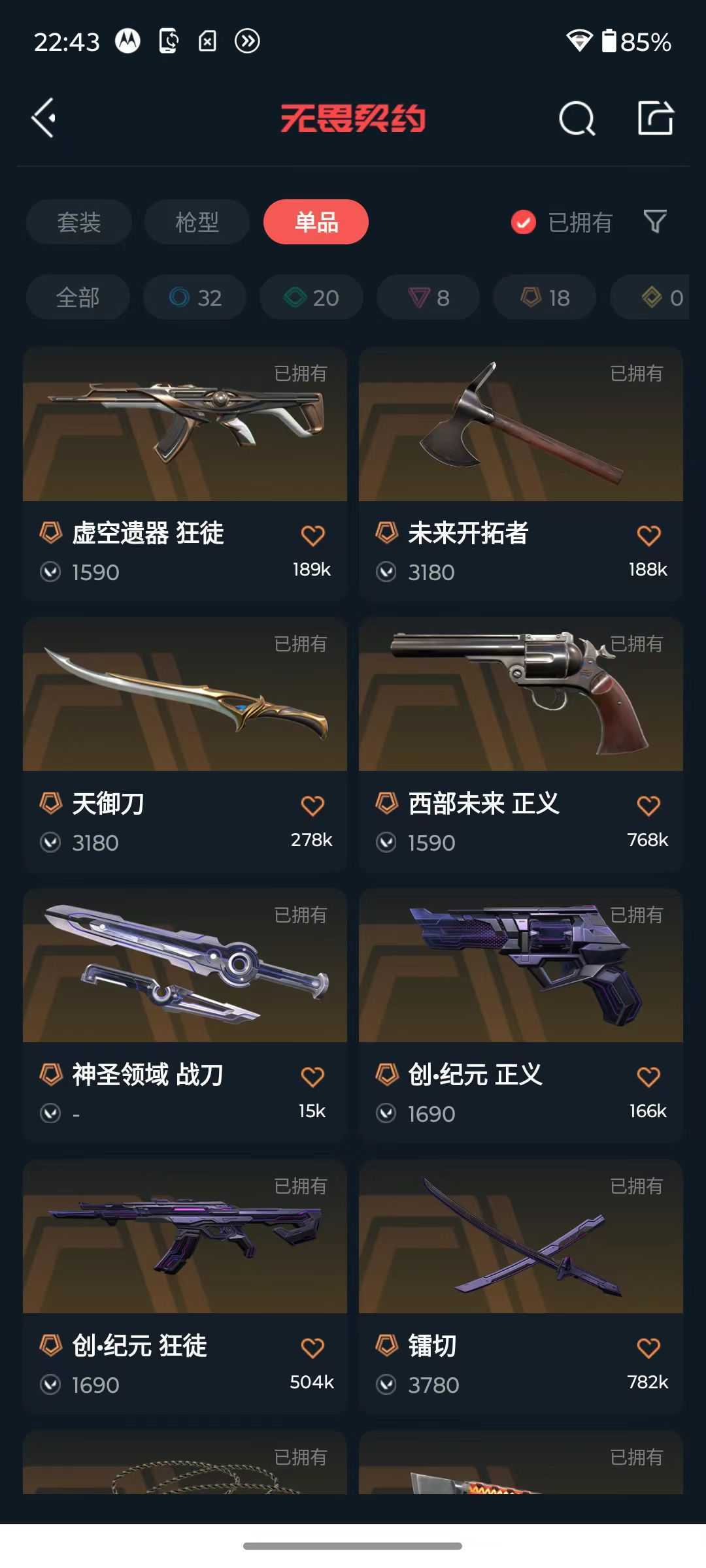The width and height of the screenshot is (706, 1568).
Task: Open 创·纪元 狂徒 rifle card
Action: pos(184,1235)
